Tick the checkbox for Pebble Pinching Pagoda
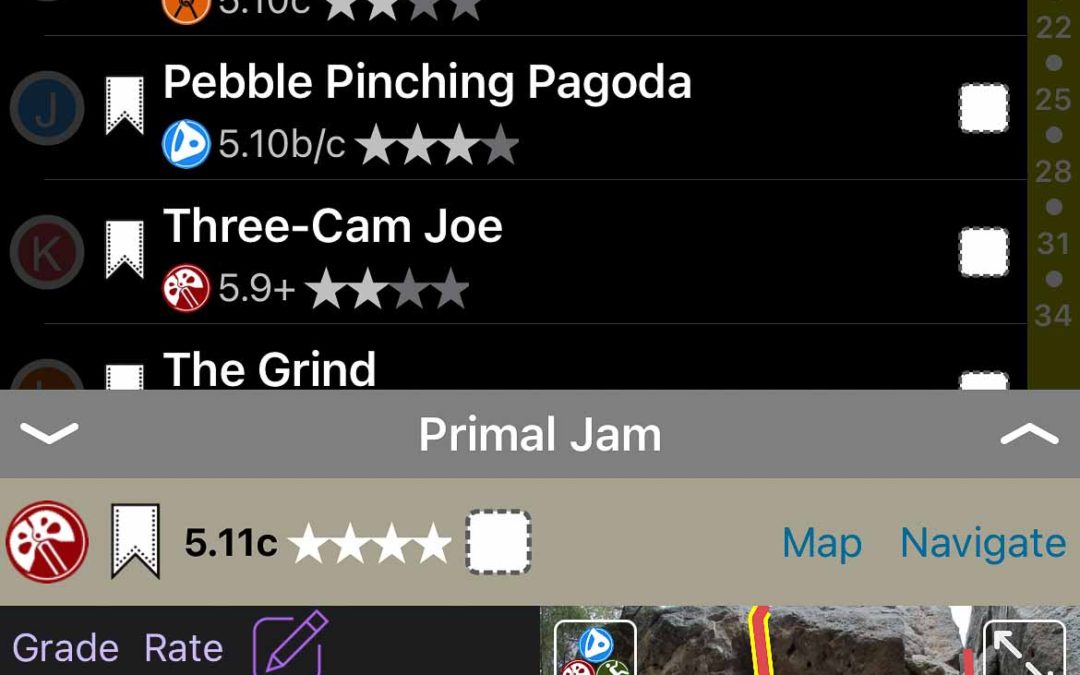This screenshot has width=1080, height=675. pos(983,108)
